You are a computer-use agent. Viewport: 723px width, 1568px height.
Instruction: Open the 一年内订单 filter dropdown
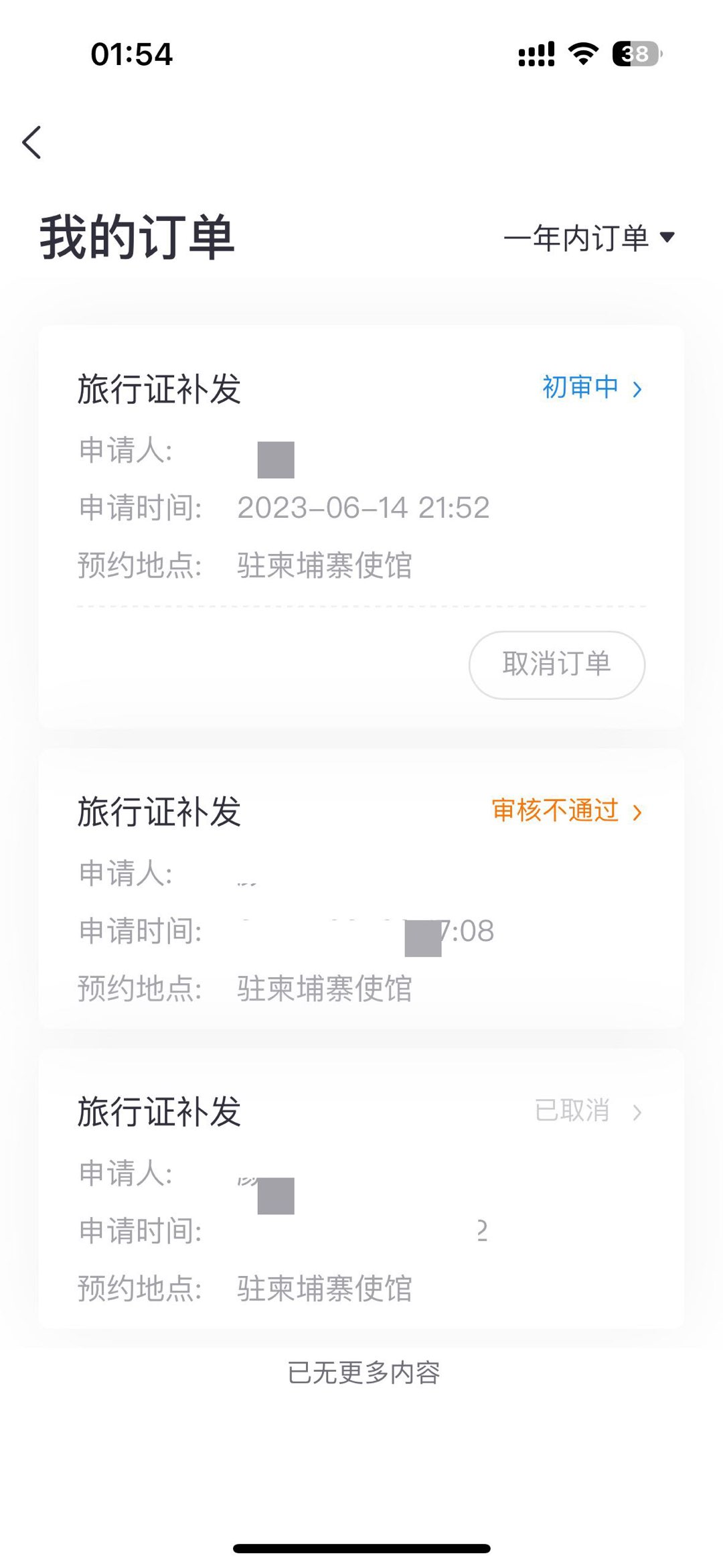pyautogui.click(x=589, y=238)
